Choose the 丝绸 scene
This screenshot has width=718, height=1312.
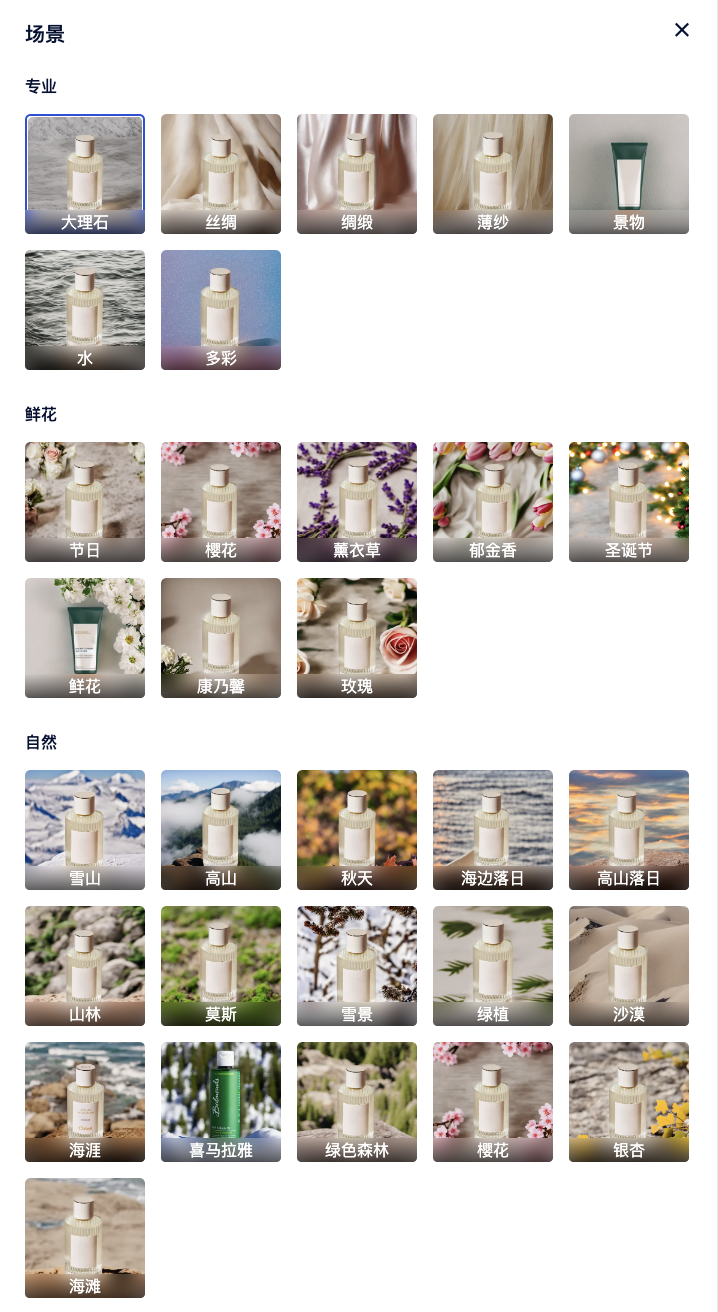pos(221,174)
